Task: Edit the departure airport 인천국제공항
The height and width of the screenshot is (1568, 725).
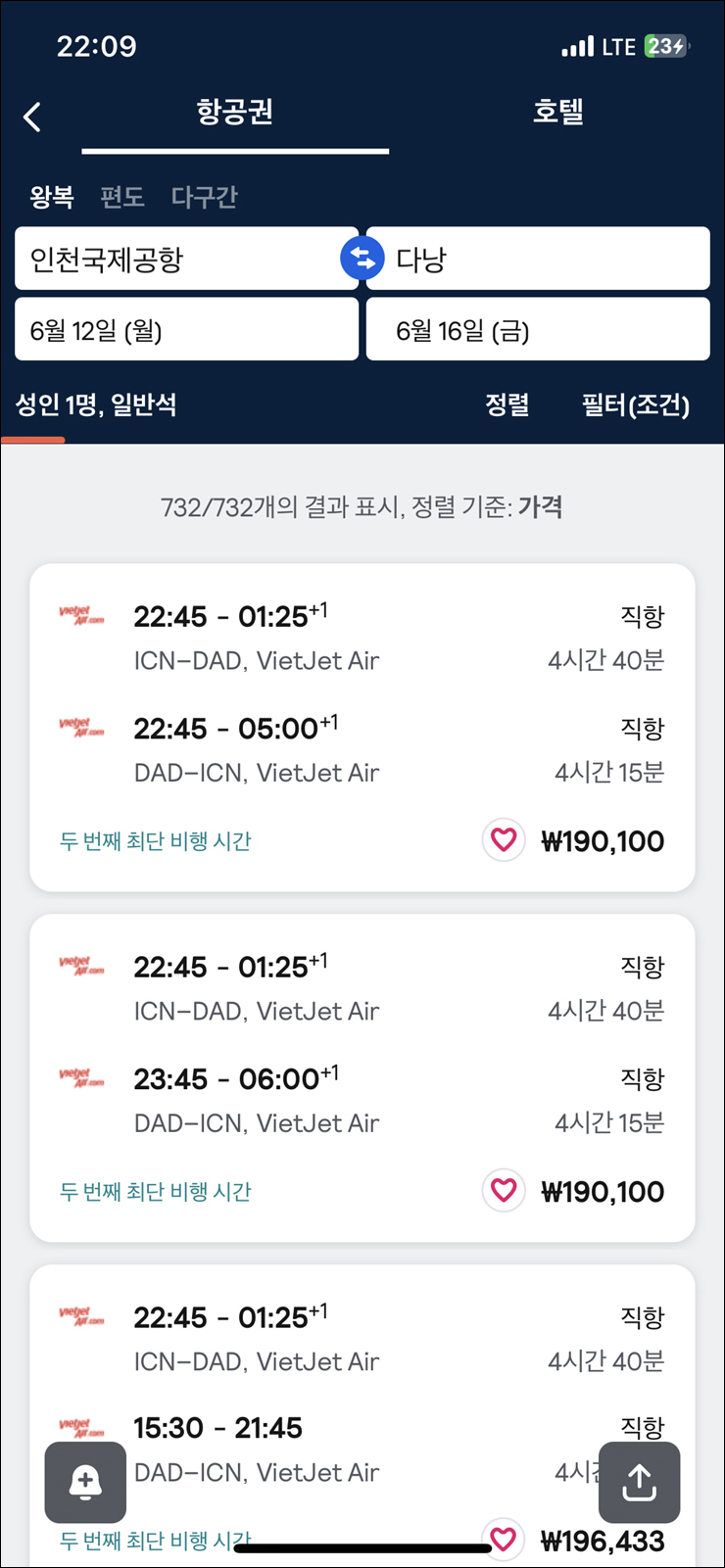Action: (x=186, y=259)
